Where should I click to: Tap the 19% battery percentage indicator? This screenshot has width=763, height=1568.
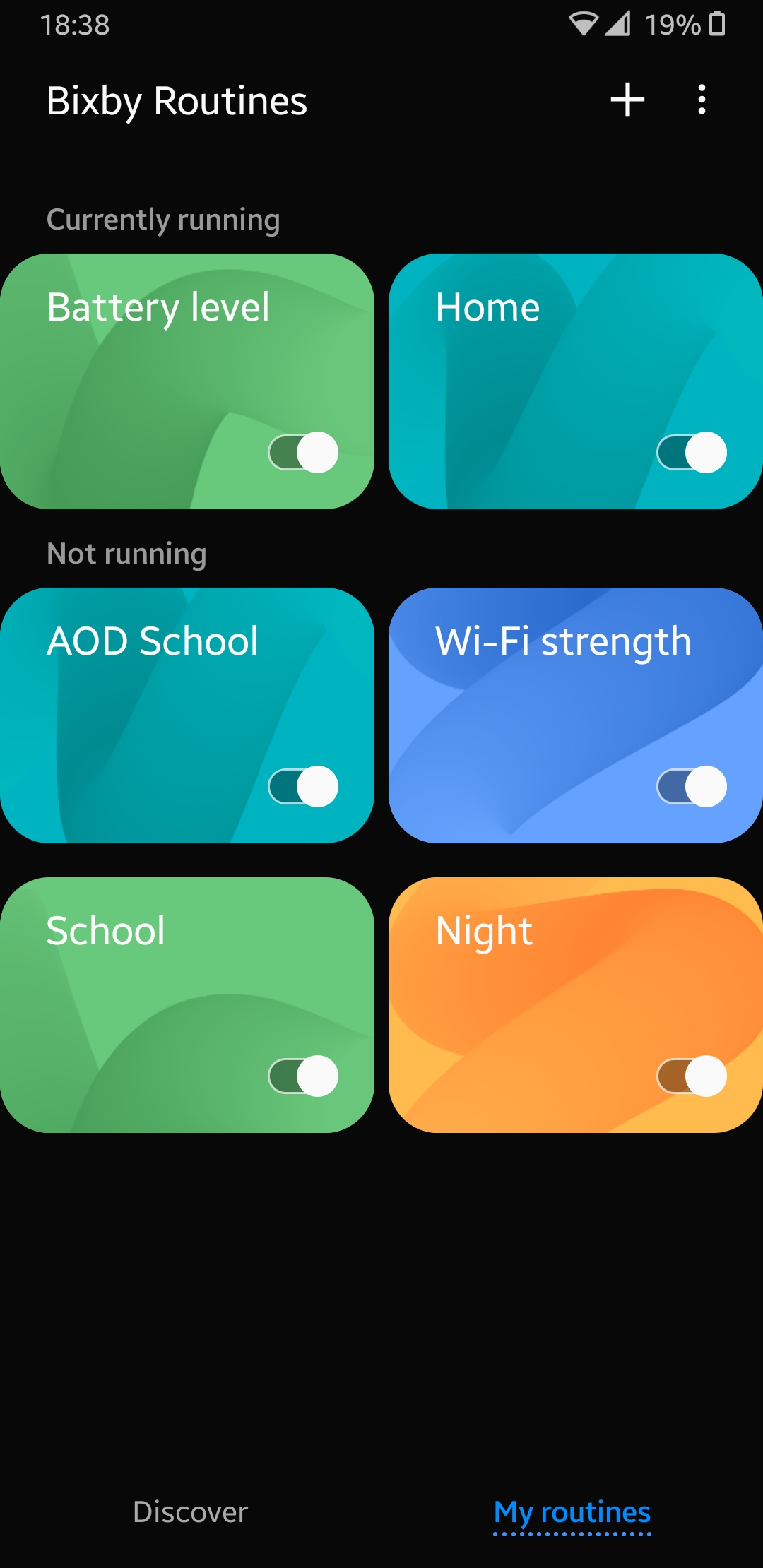[671, 23]
